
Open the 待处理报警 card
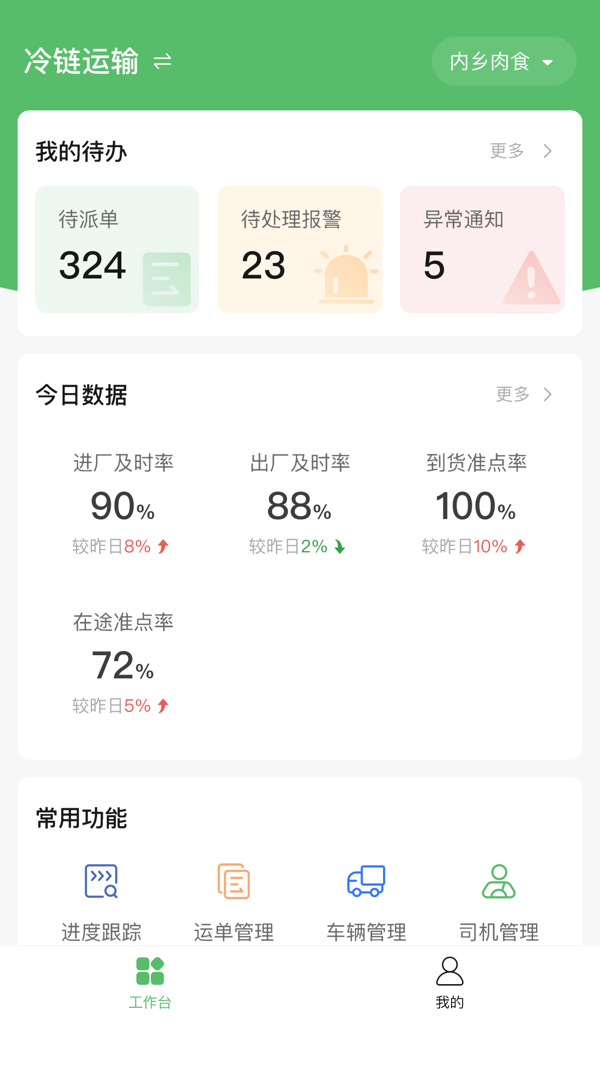pos(300,250)
